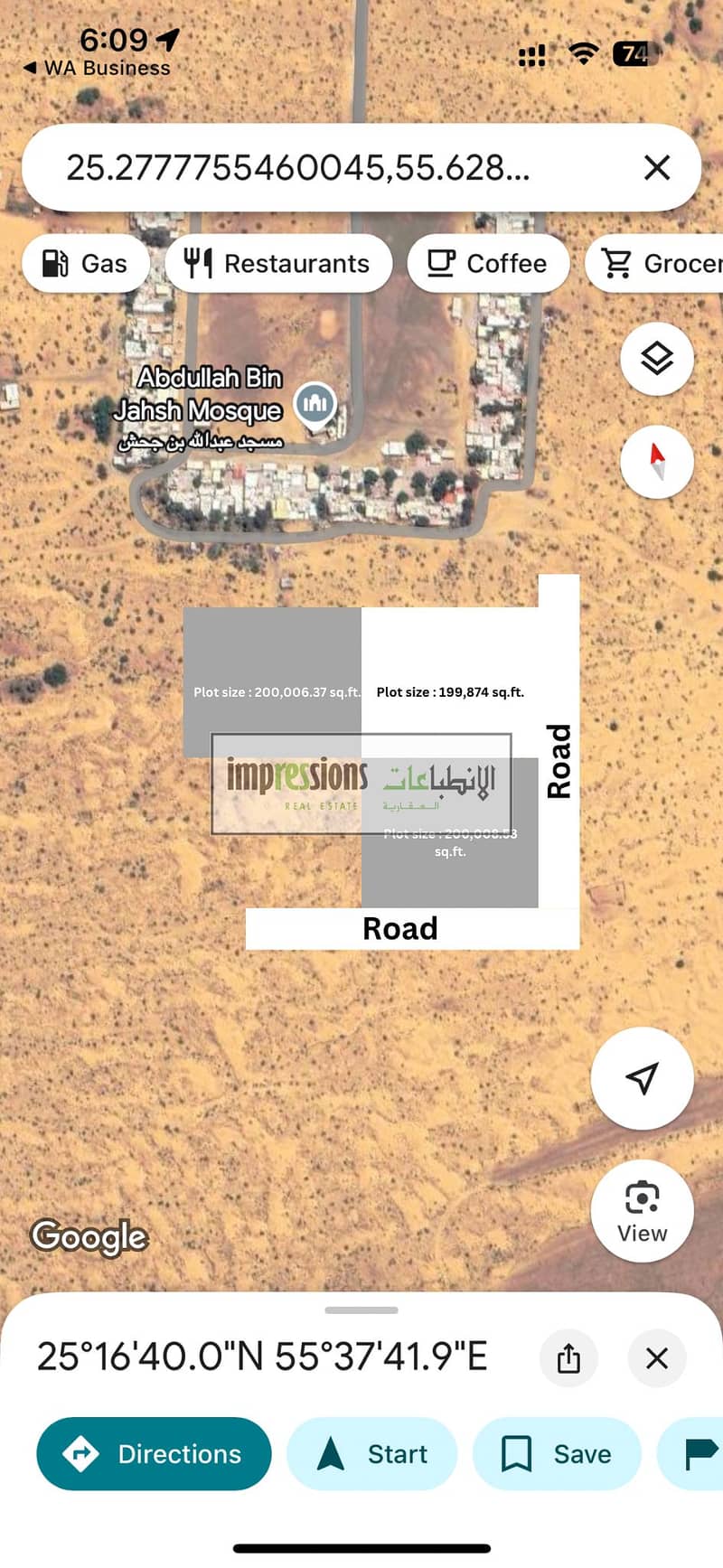Image resolution: width=723 pixels, height=1568 pixels.
Task: Start navigation to this location
Action: pos(371,1453)
